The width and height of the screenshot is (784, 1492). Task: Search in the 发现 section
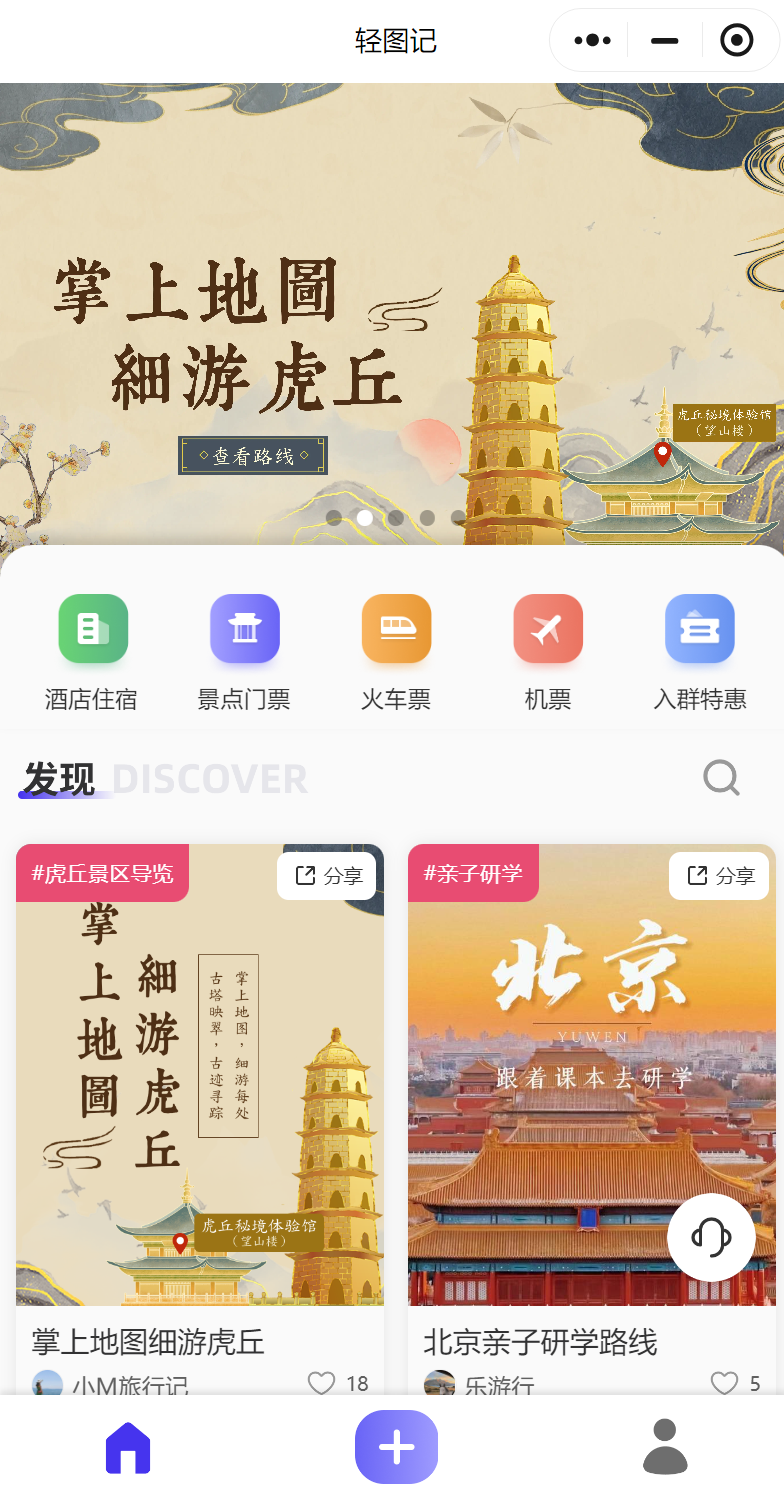click(721, 777)
